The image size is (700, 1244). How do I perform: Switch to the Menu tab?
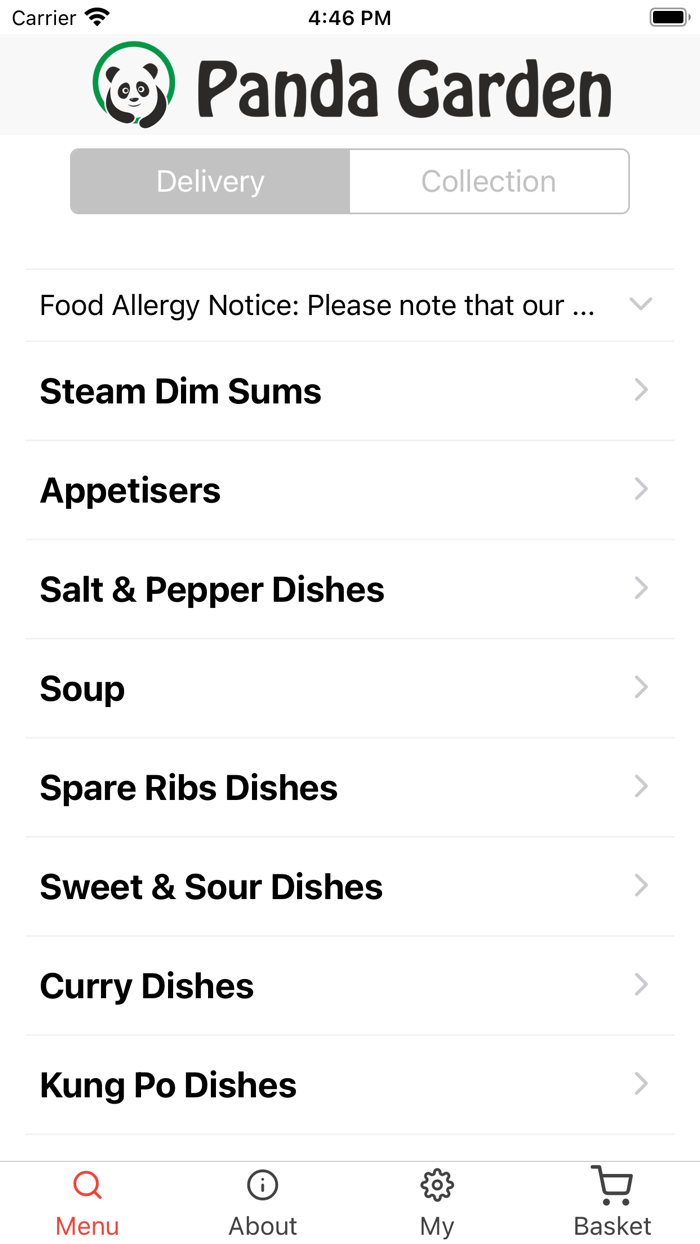pos(87,1203)
